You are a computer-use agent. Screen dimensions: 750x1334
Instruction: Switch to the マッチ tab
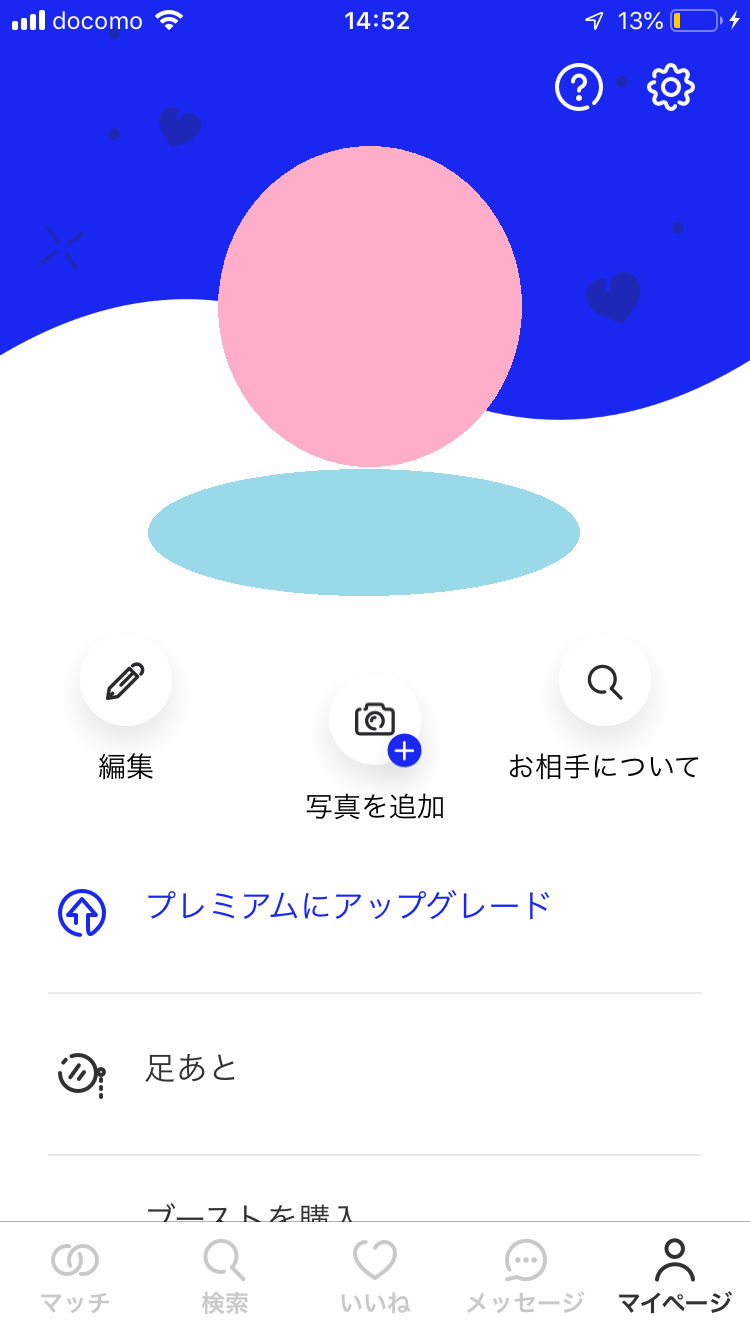pos(75,1276)
